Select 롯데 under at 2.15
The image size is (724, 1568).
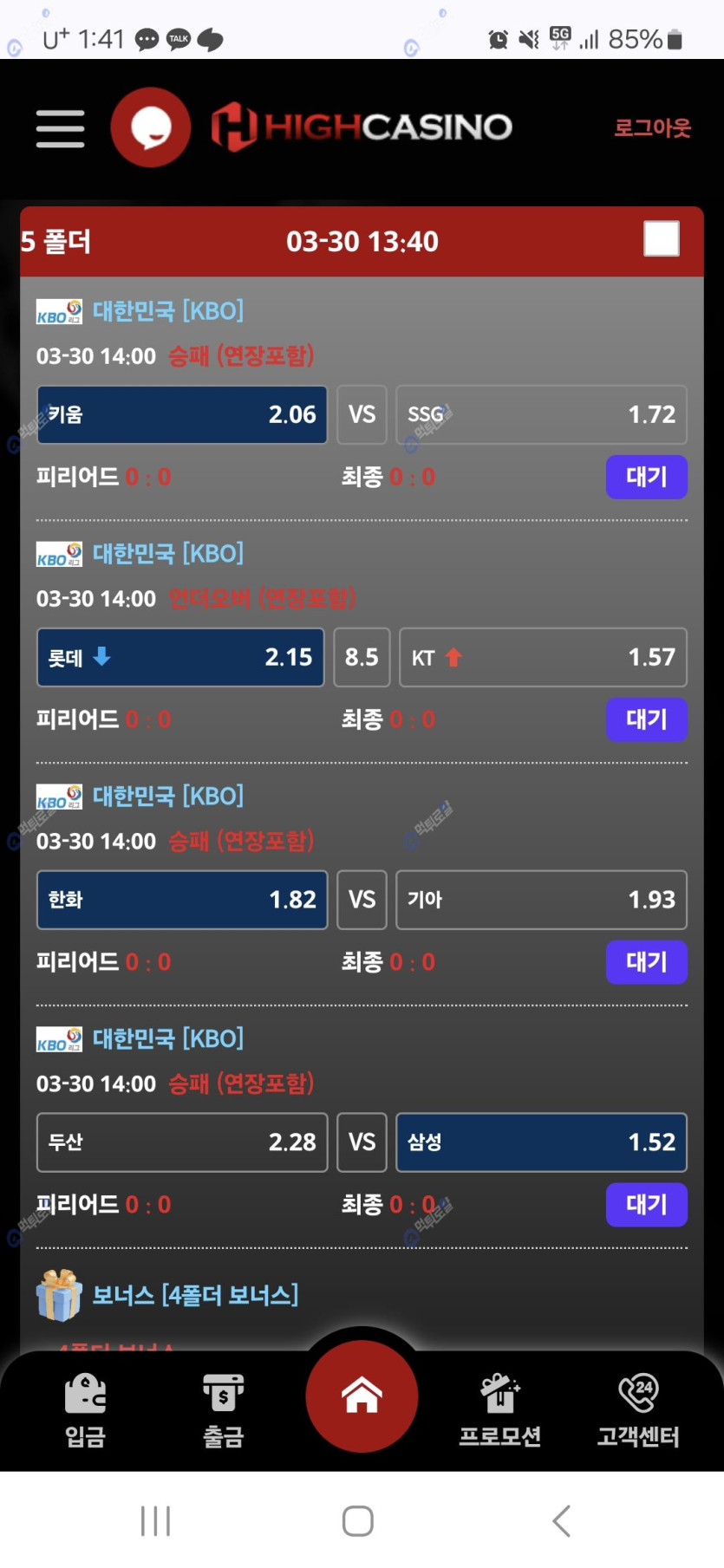[x=180, y=657]
